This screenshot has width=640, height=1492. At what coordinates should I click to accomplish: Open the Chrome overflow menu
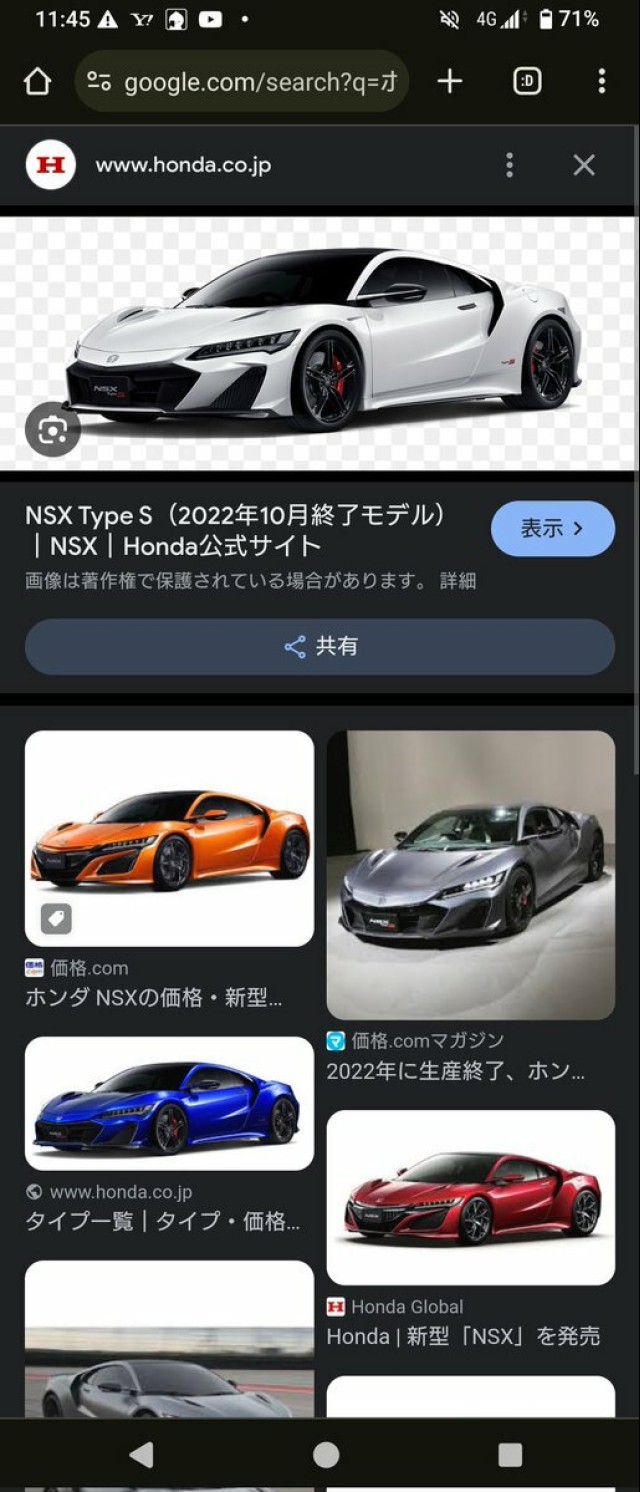[x=601, y=82]
